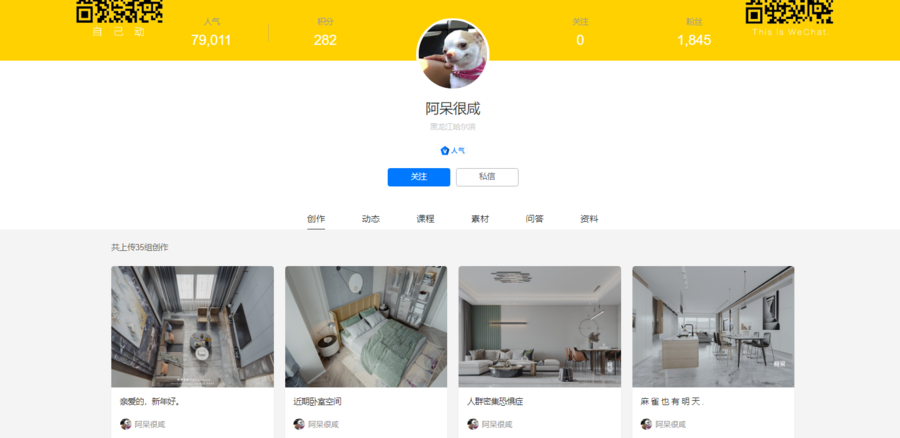Open the 课程 tab
Screen dimensions: 900x438
425,219
